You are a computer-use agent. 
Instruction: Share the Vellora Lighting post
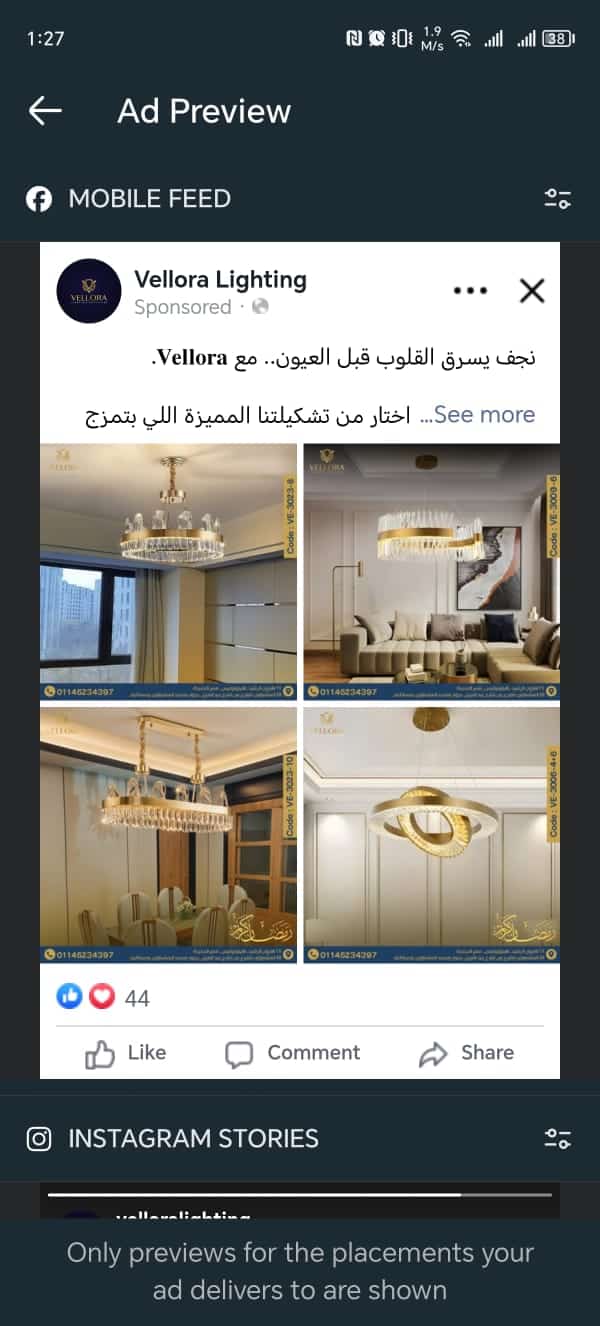point(466,1053)
